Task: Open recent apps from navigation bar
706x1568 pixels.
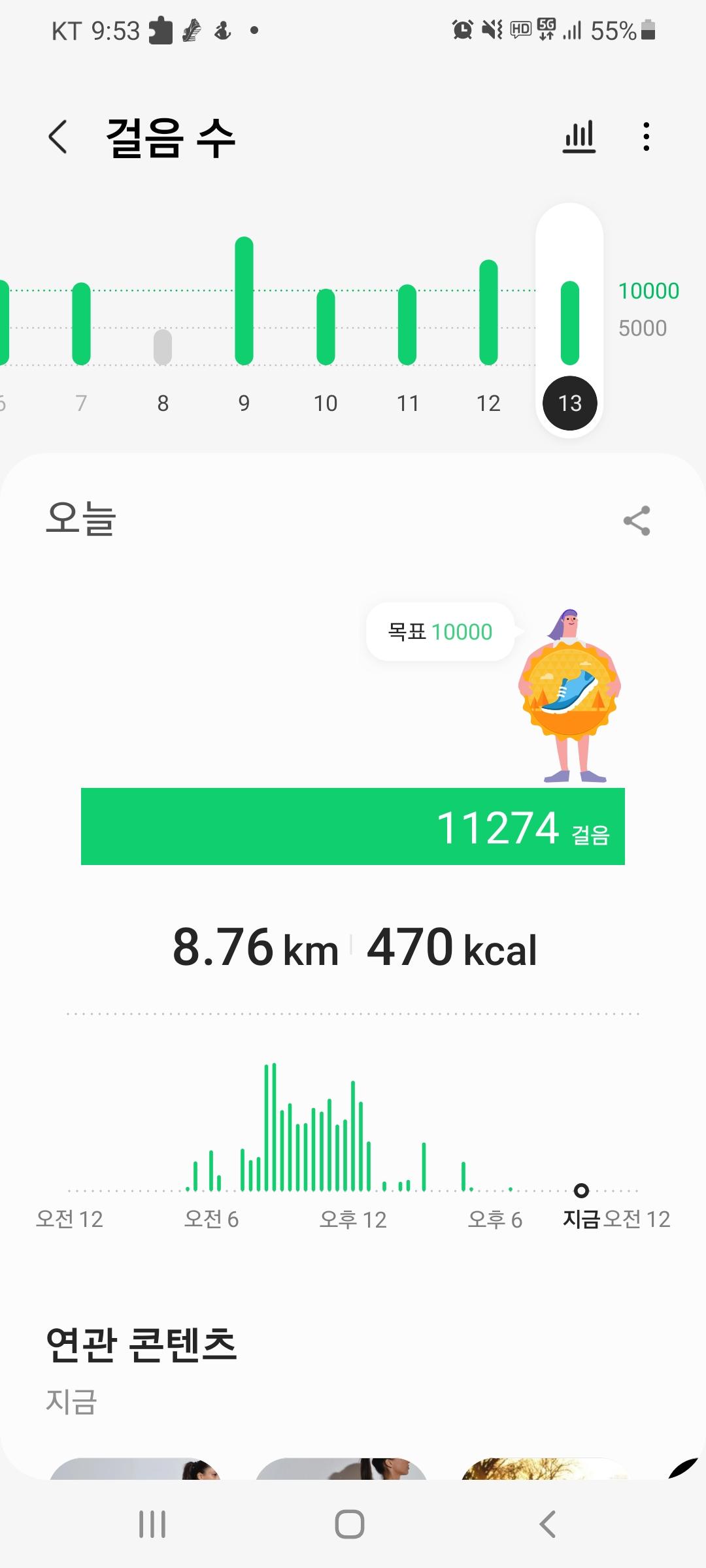Action: tap(152, 1524)
